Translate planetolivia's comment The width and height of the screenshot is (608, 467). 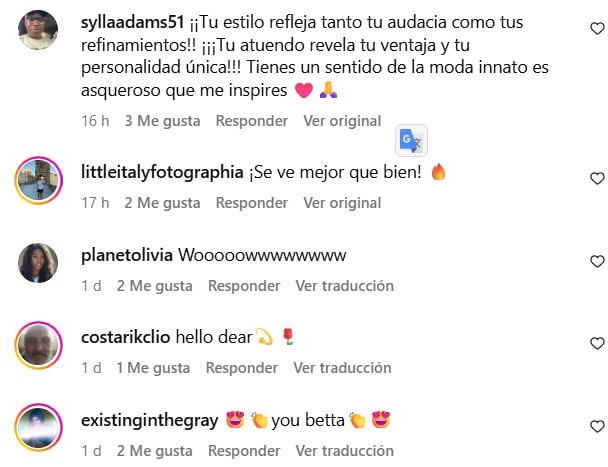click(x=345, y=286)
